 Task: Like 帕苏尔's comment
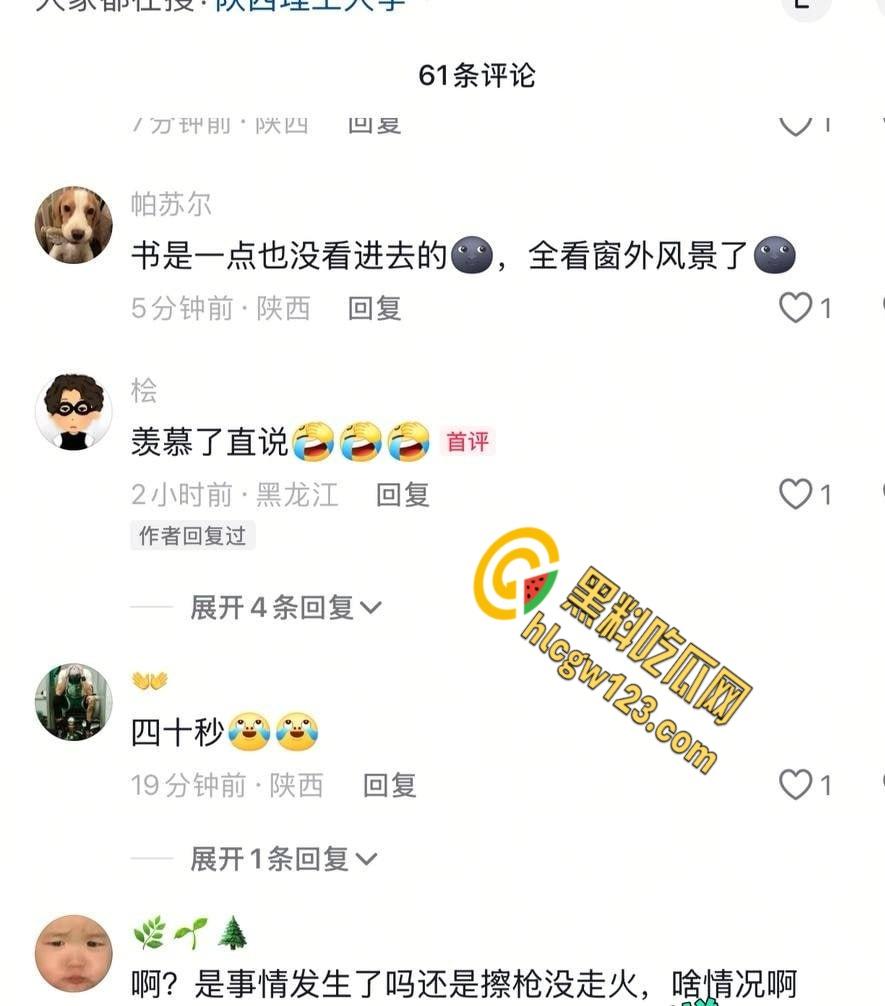tap(796, 309)
